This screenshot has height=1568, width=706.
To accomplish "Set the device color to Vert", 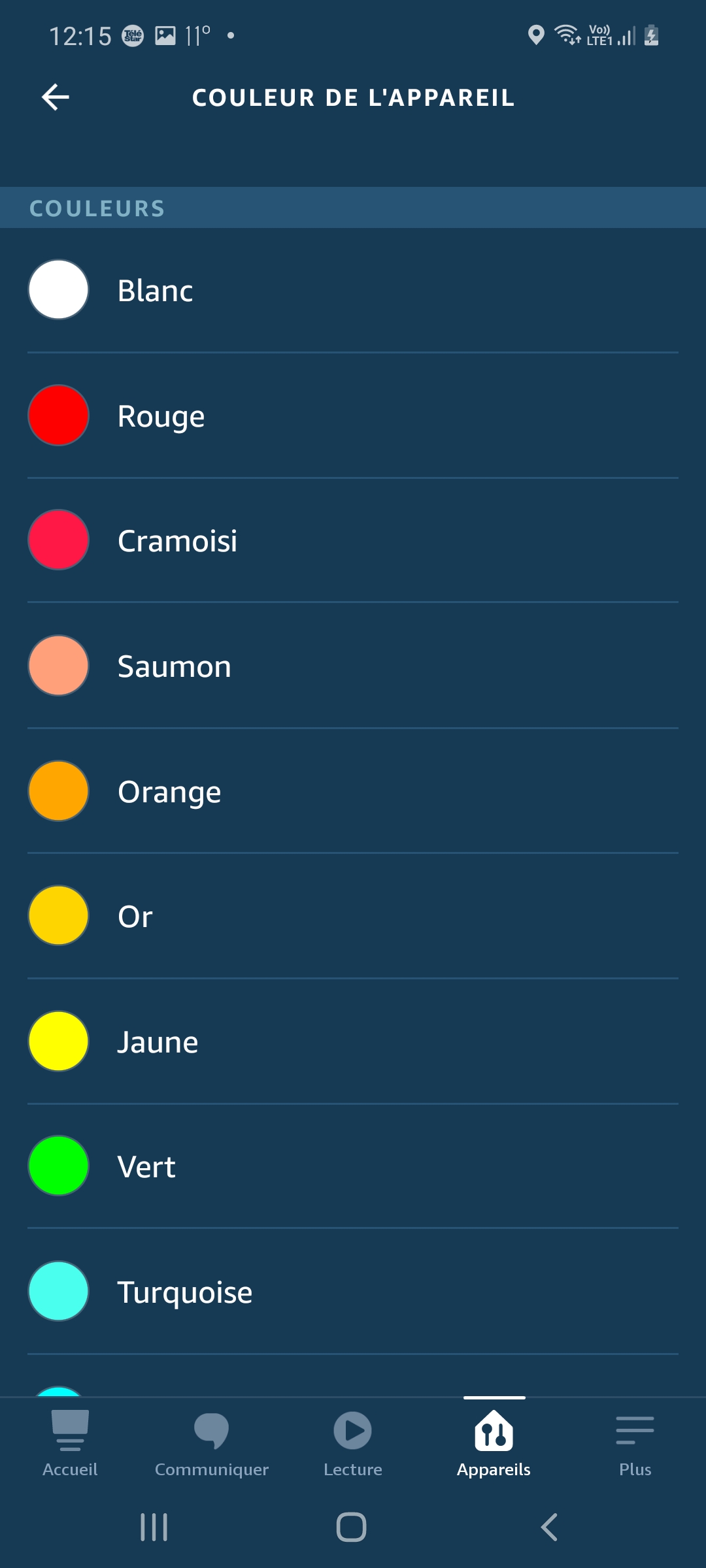I will click(353, 1166).
